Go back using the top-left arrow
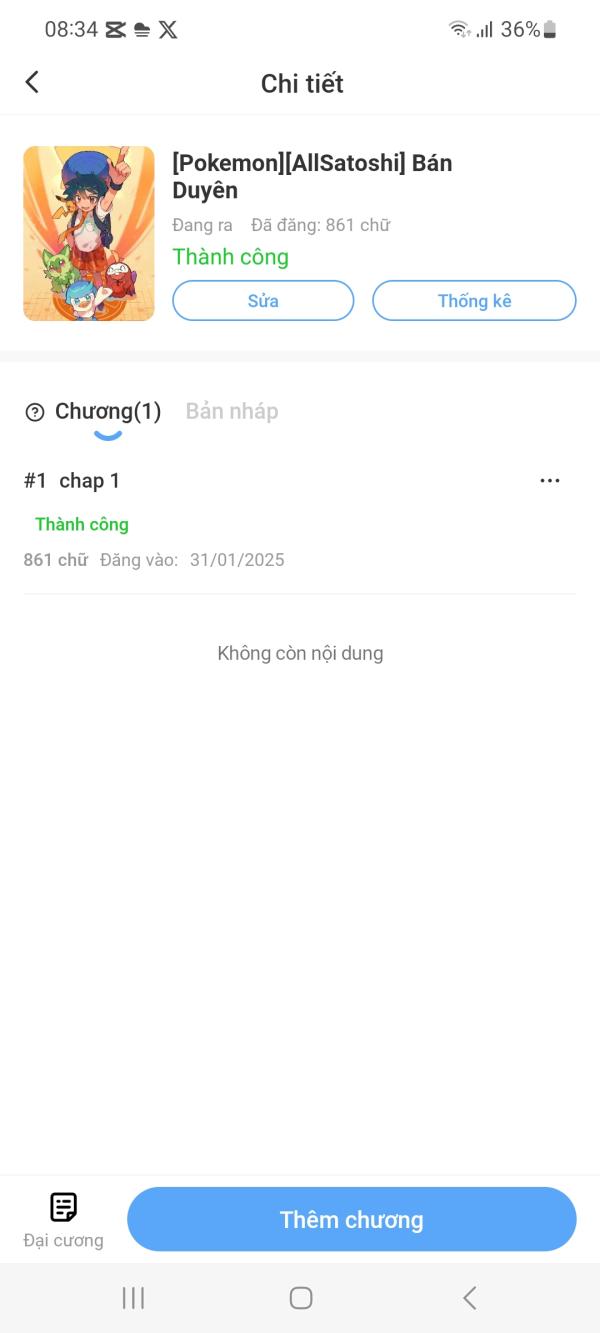 (32, 83)
